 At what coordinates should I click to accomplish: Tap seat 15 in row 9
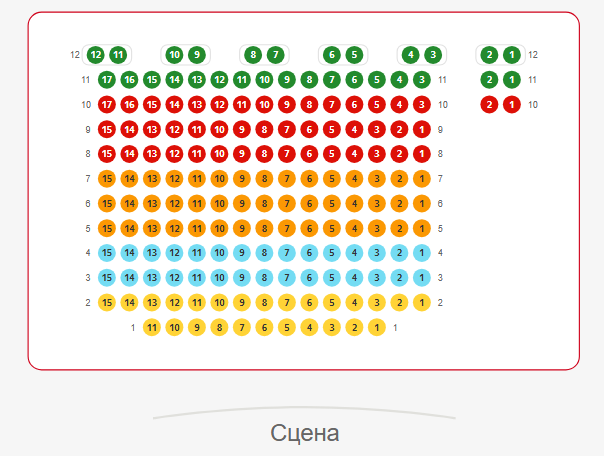pyautogui.click(x=107, y=129)
